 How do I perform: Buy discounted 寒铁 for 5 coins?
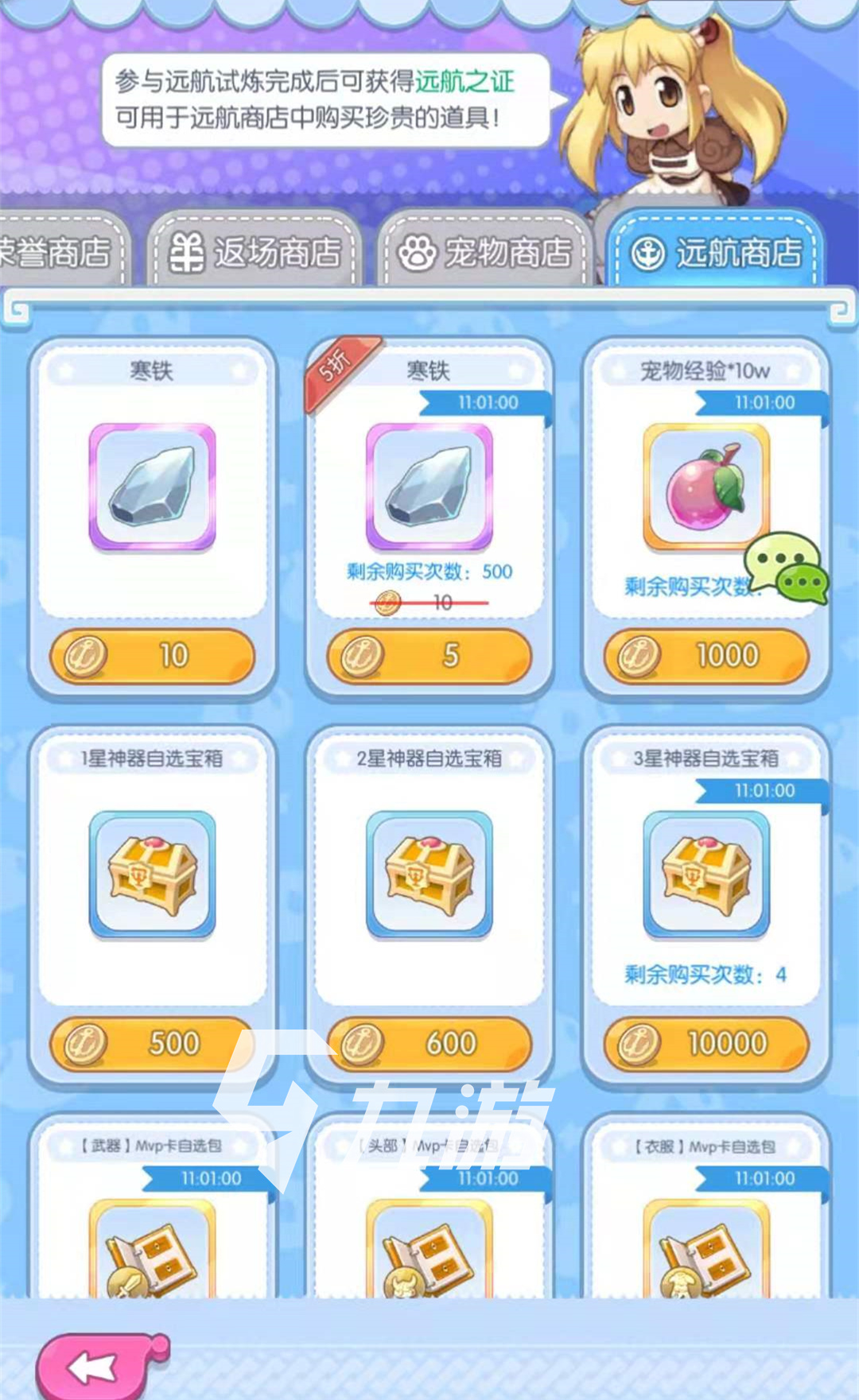429,656
